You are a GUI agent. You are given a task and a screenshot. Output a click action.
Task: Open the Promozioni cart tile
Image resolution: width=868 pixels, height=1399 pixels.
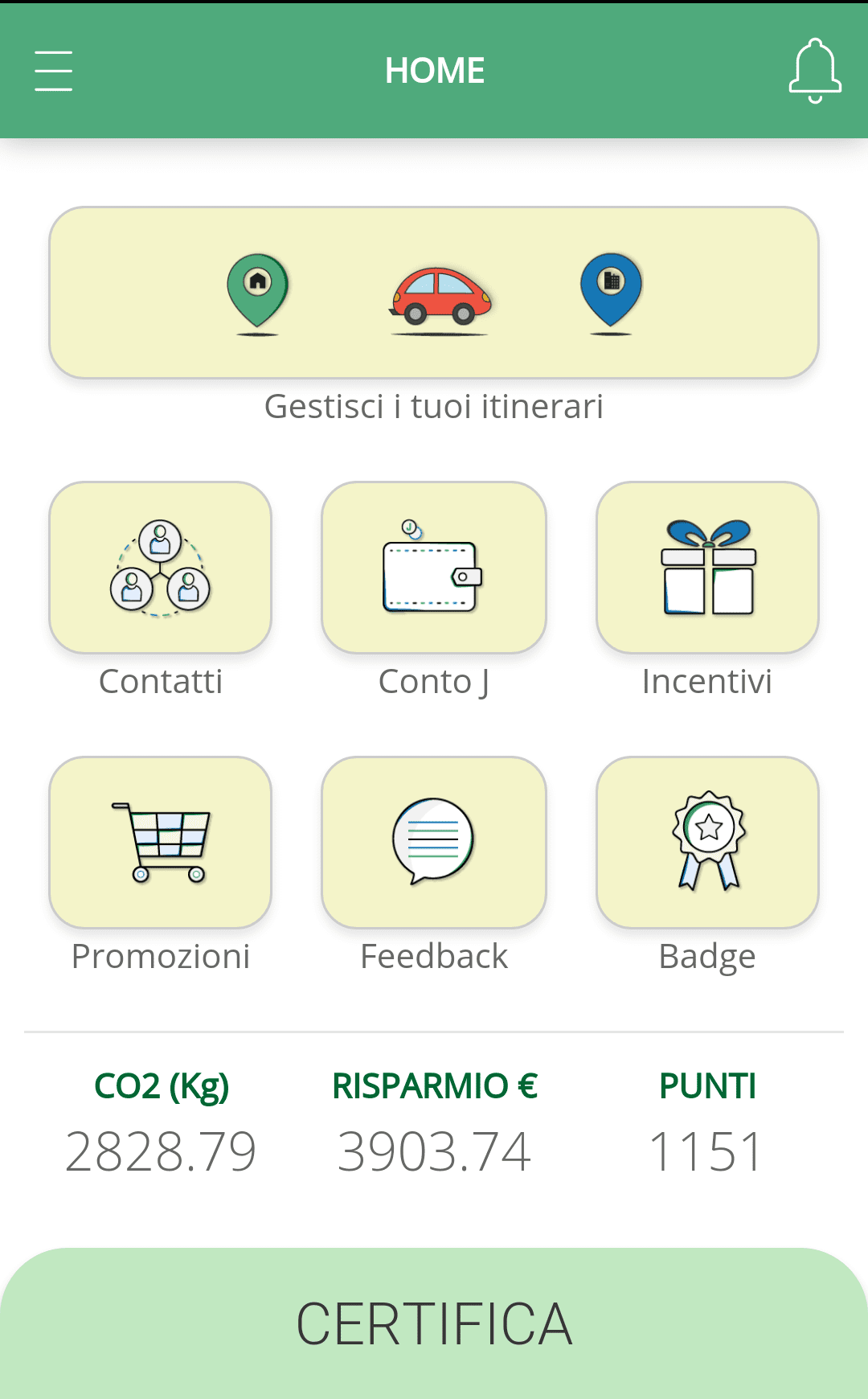[x=161, y=843]
